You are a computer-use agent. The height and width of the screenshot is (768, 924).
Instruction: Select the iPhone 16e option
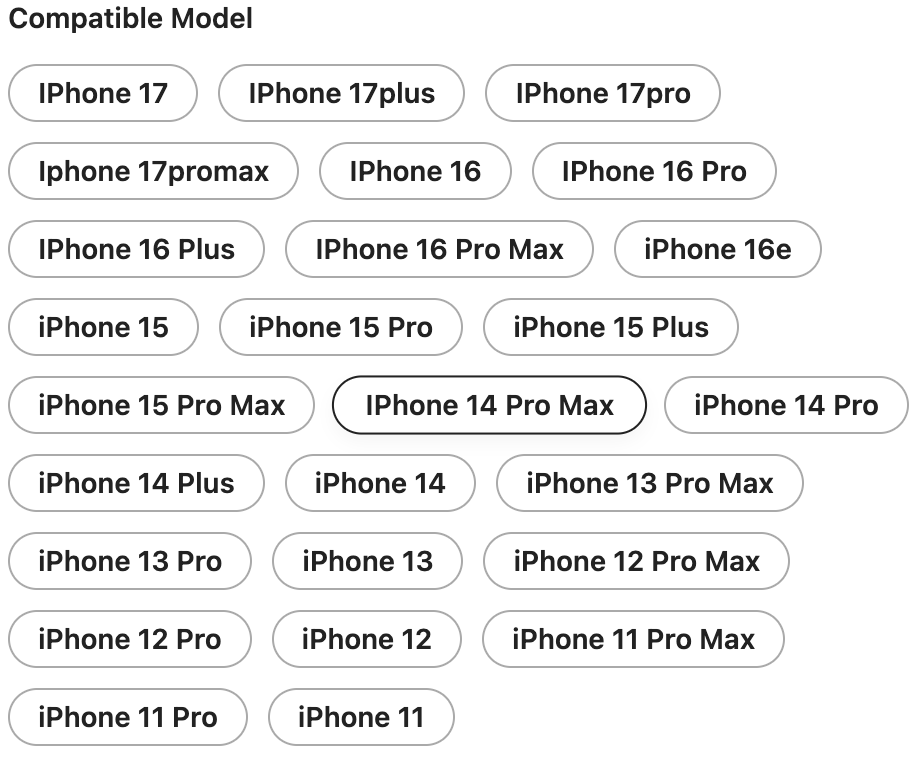pos(717,250)
